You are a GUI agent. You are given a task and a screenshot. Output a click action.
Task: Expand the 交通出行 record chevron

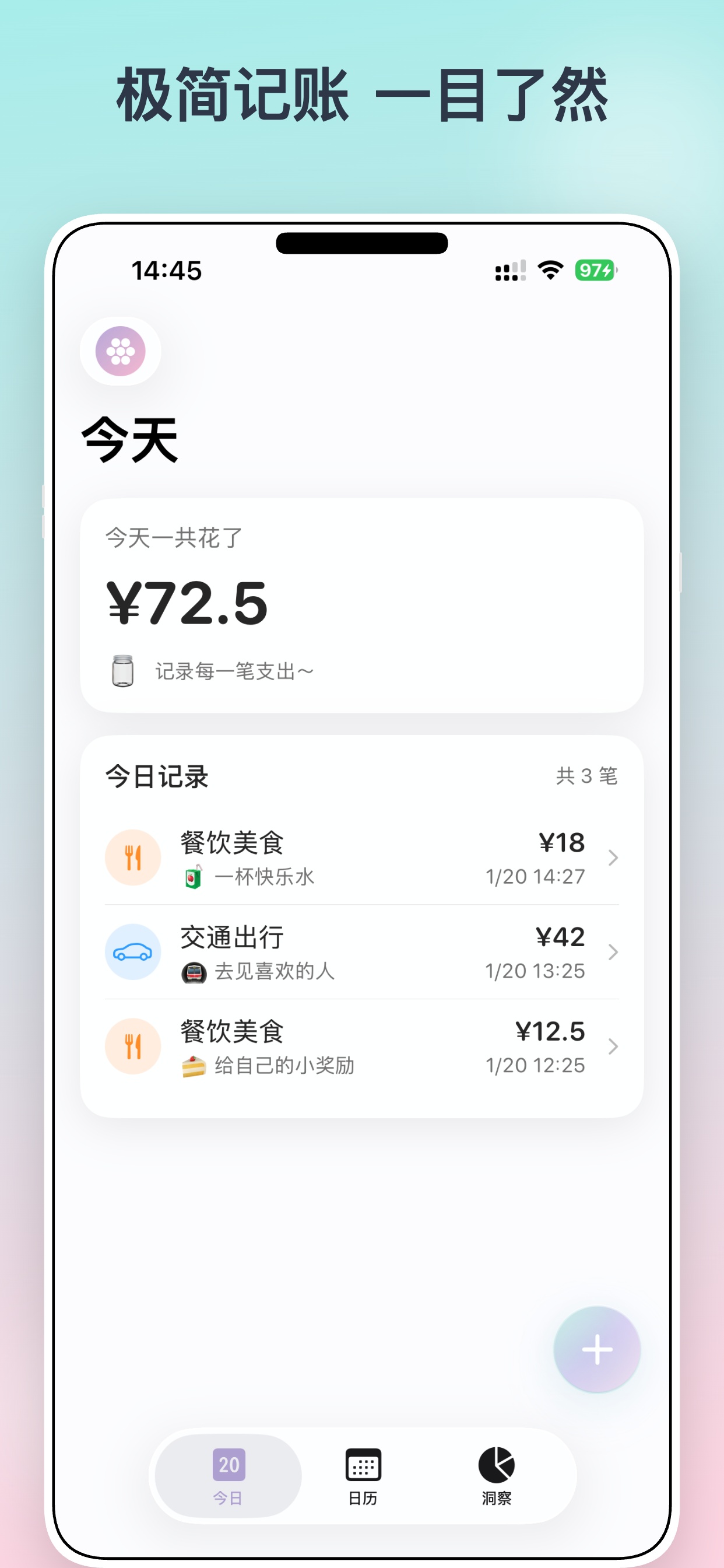[x=613, y=953]
